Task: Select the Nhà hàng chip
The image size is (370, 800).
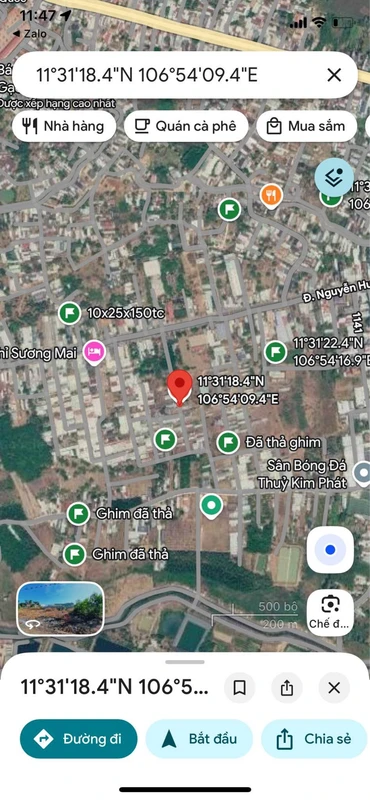Action: coord(64,126)
